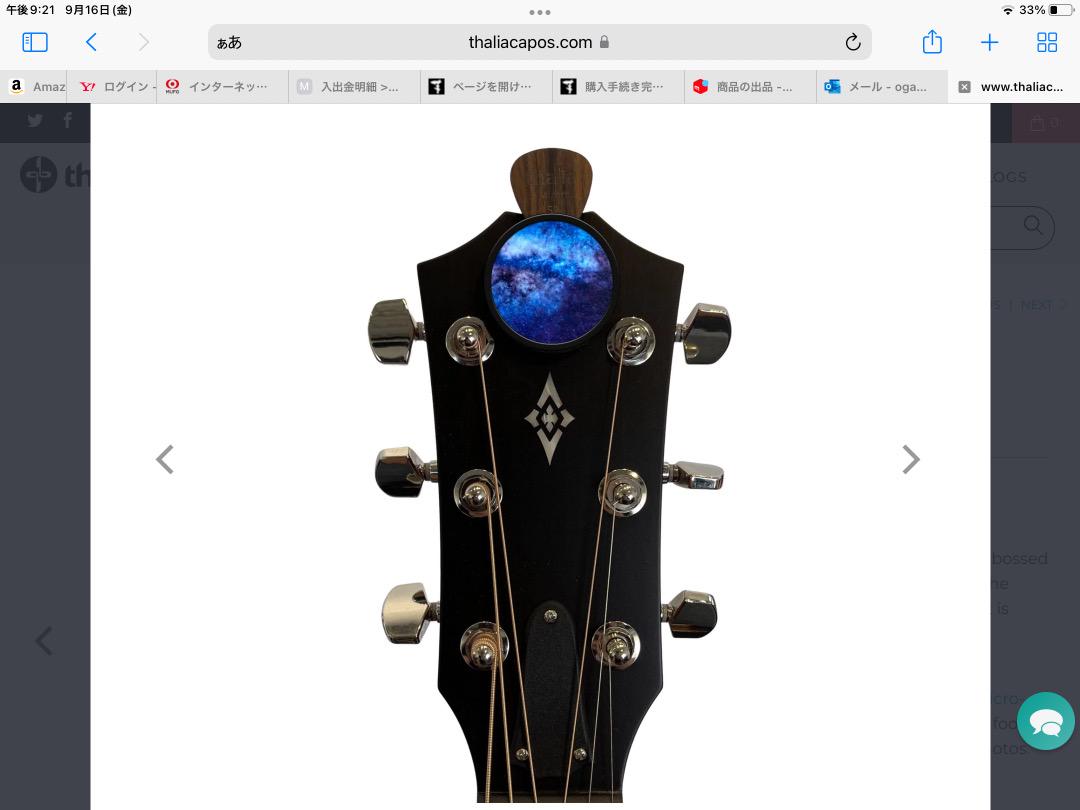Open the Safari sidebar
The image size is (1080, 810).
35,42
